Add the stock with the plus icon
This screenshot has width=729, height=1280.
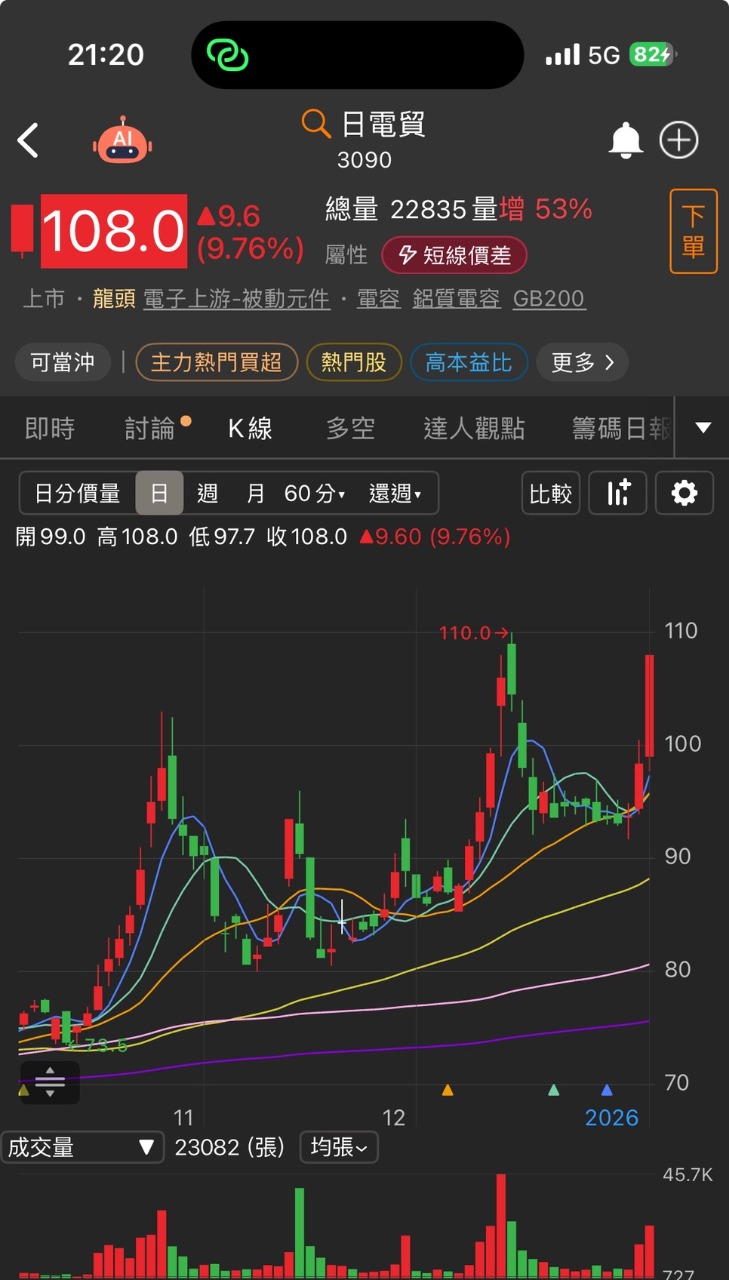pyautogui.click(x=680, y=141)
